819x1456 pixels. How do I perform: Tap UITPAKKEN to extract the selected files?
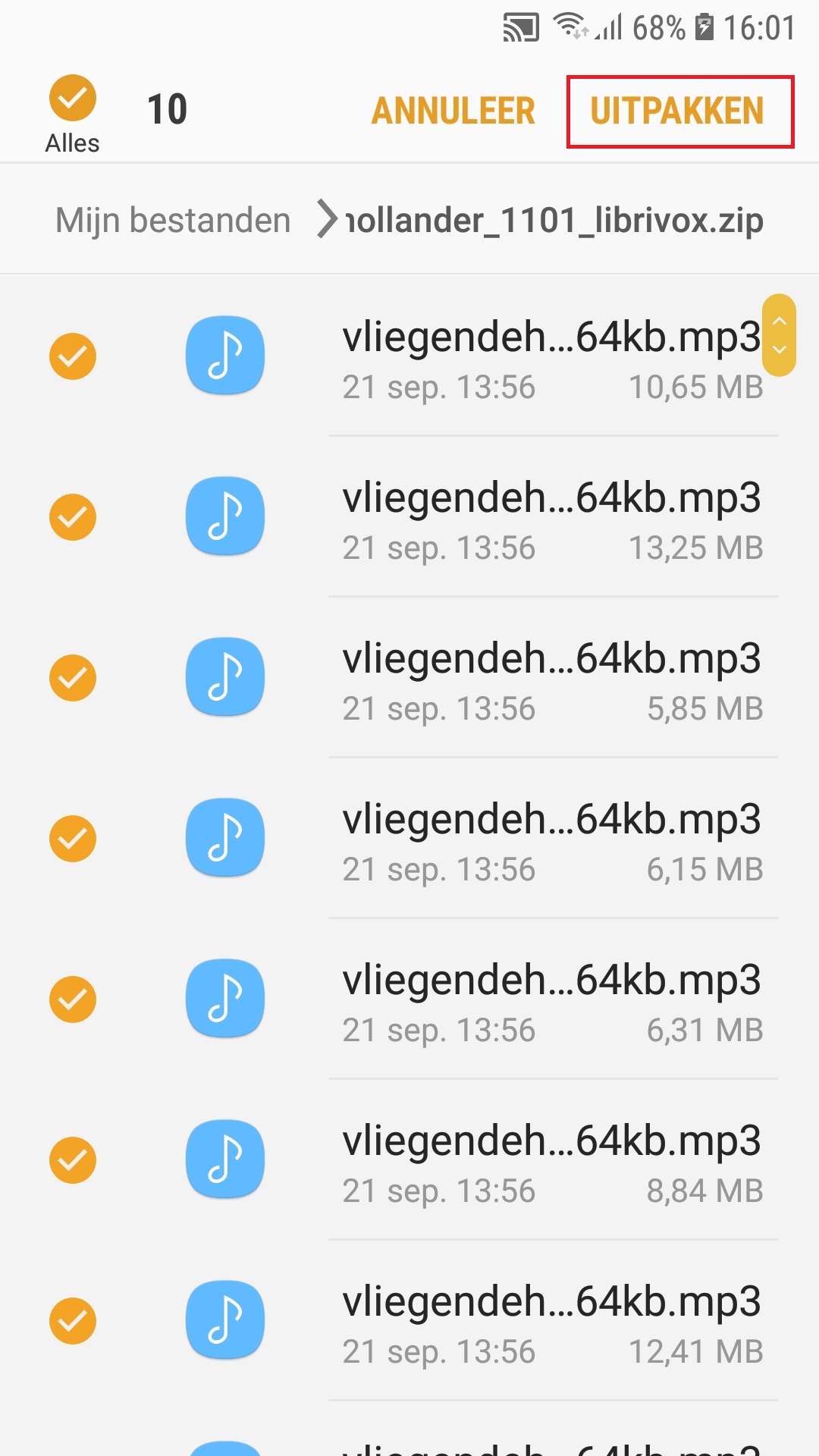pyautogui.click(x=679, y=110)
